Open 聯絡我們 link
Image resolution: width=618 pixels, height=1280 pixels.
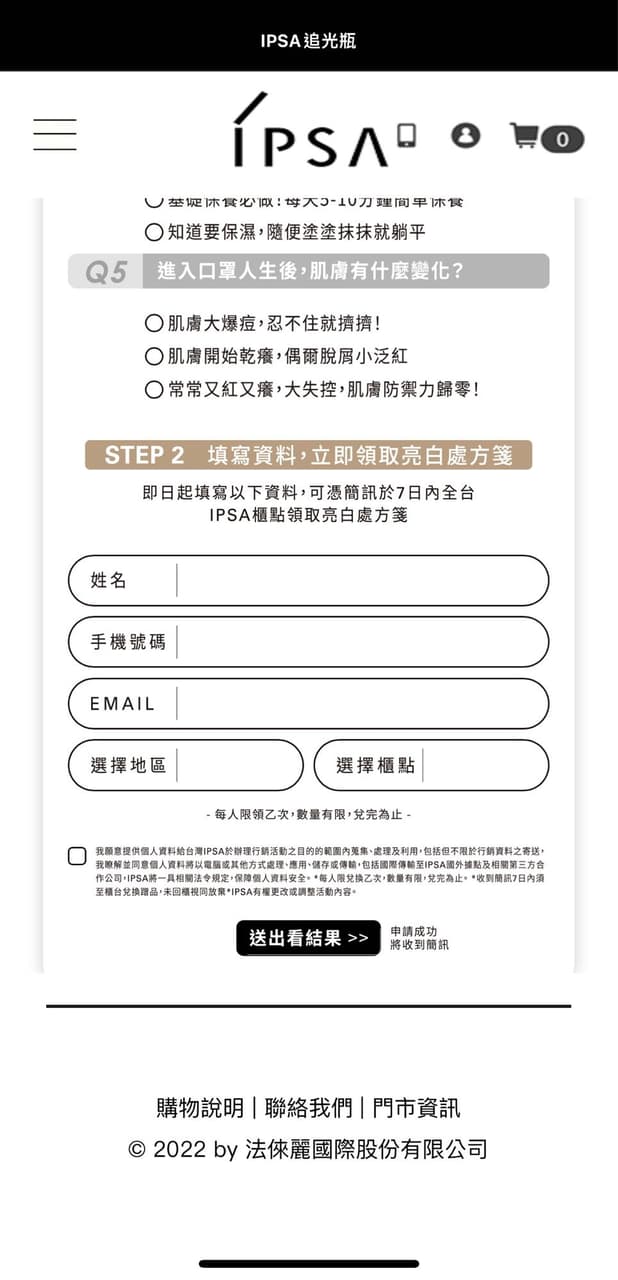309,1107
